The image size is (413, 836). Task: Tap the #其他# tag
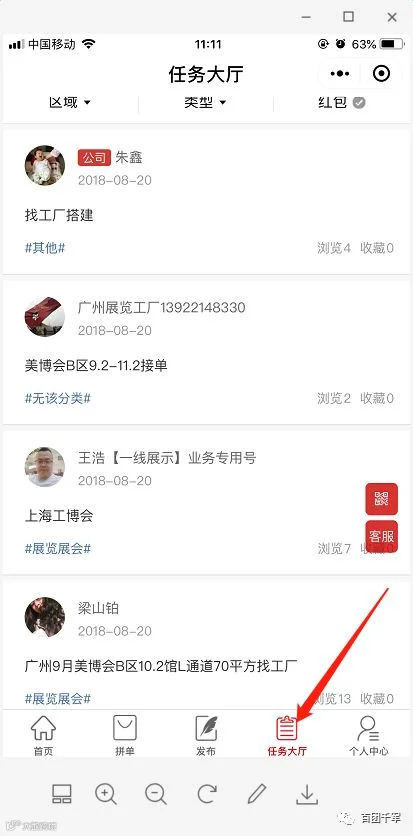(45, 248)
